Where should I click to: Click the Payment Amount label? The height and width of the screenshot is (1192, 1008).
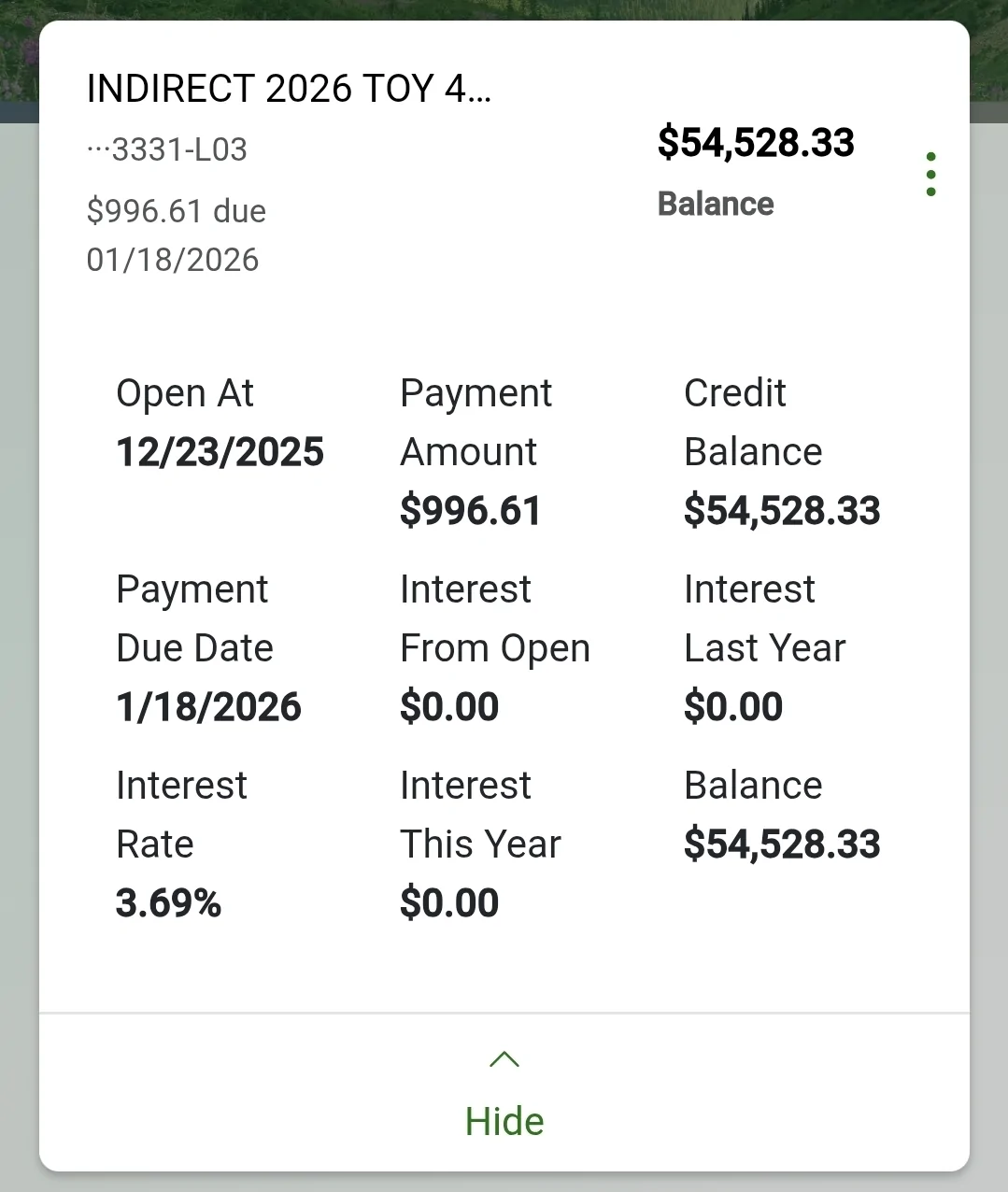click(476, 422)
